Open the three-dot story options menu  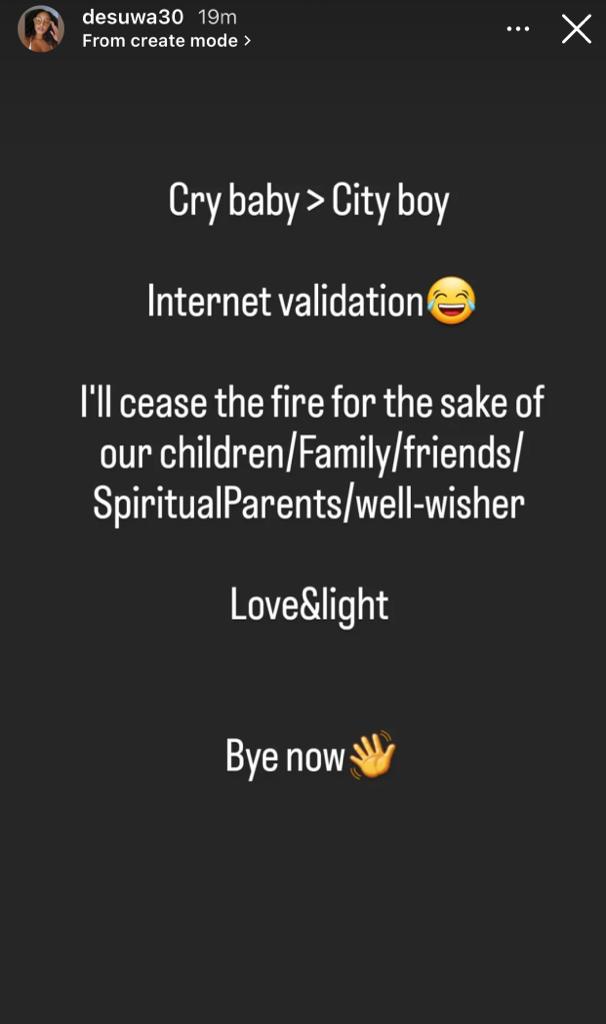point(518,29)
